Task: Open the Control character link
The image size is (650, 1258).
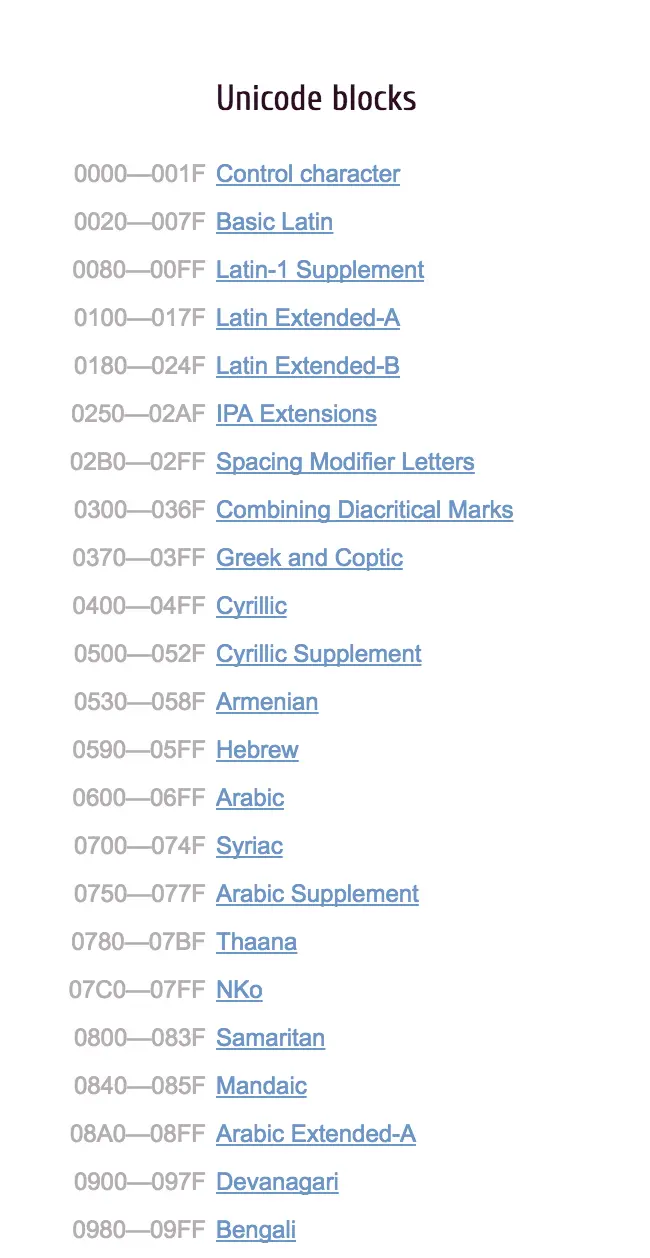Action: point(308,174)
